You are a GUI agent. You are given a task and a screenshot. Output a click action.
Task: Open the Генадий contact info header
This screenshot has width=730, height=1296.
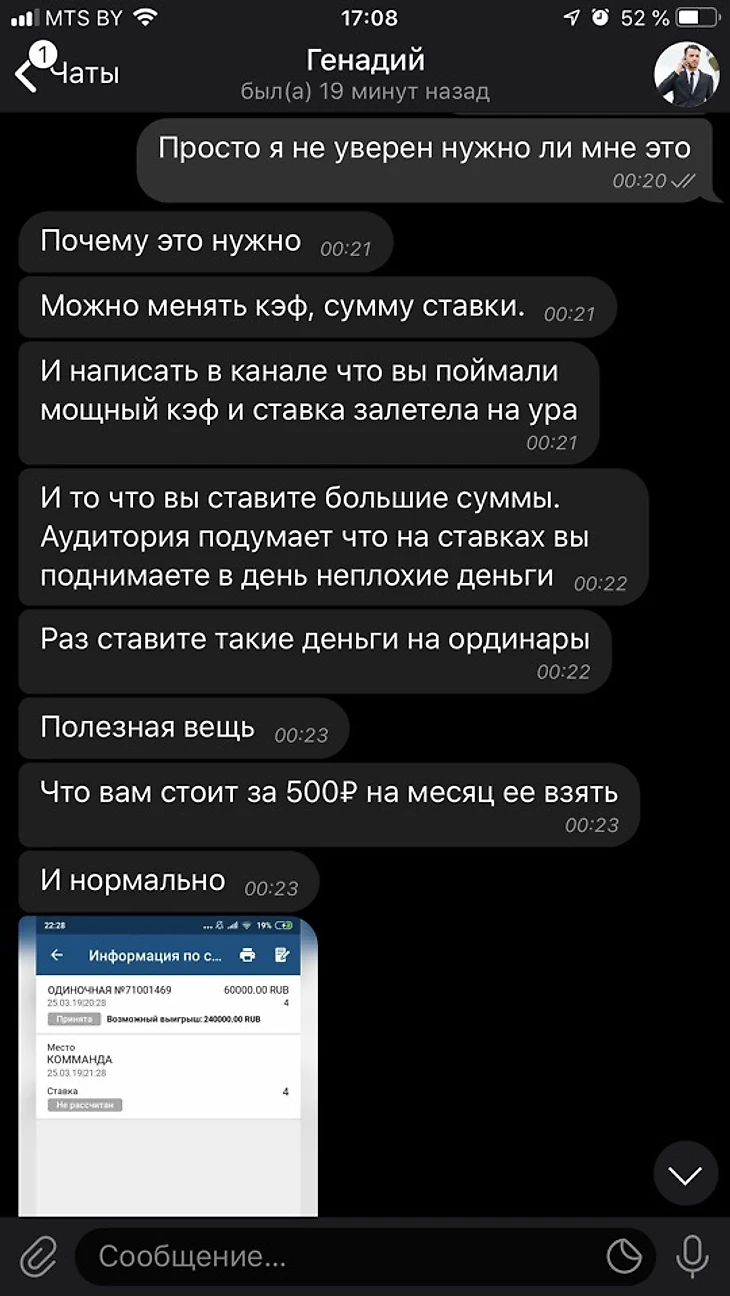point(365,74)
